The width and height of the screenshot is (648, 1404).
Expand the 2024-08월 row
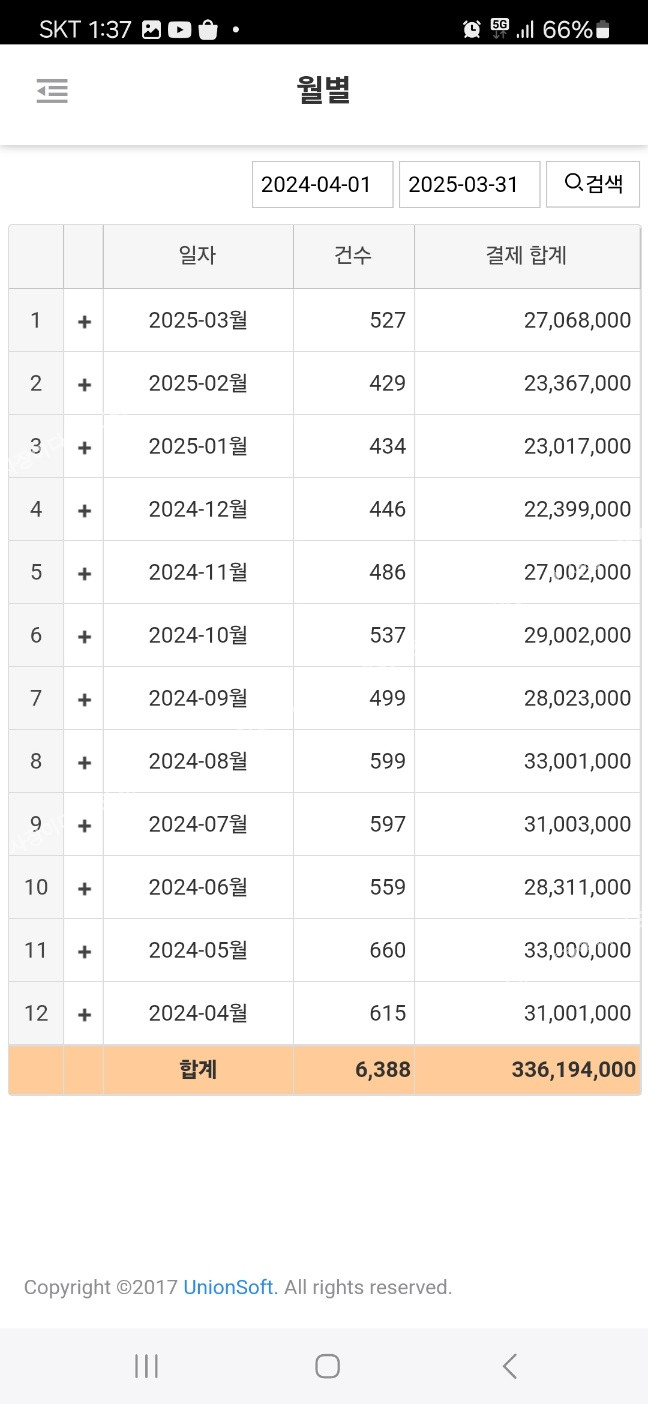(84, 762)
